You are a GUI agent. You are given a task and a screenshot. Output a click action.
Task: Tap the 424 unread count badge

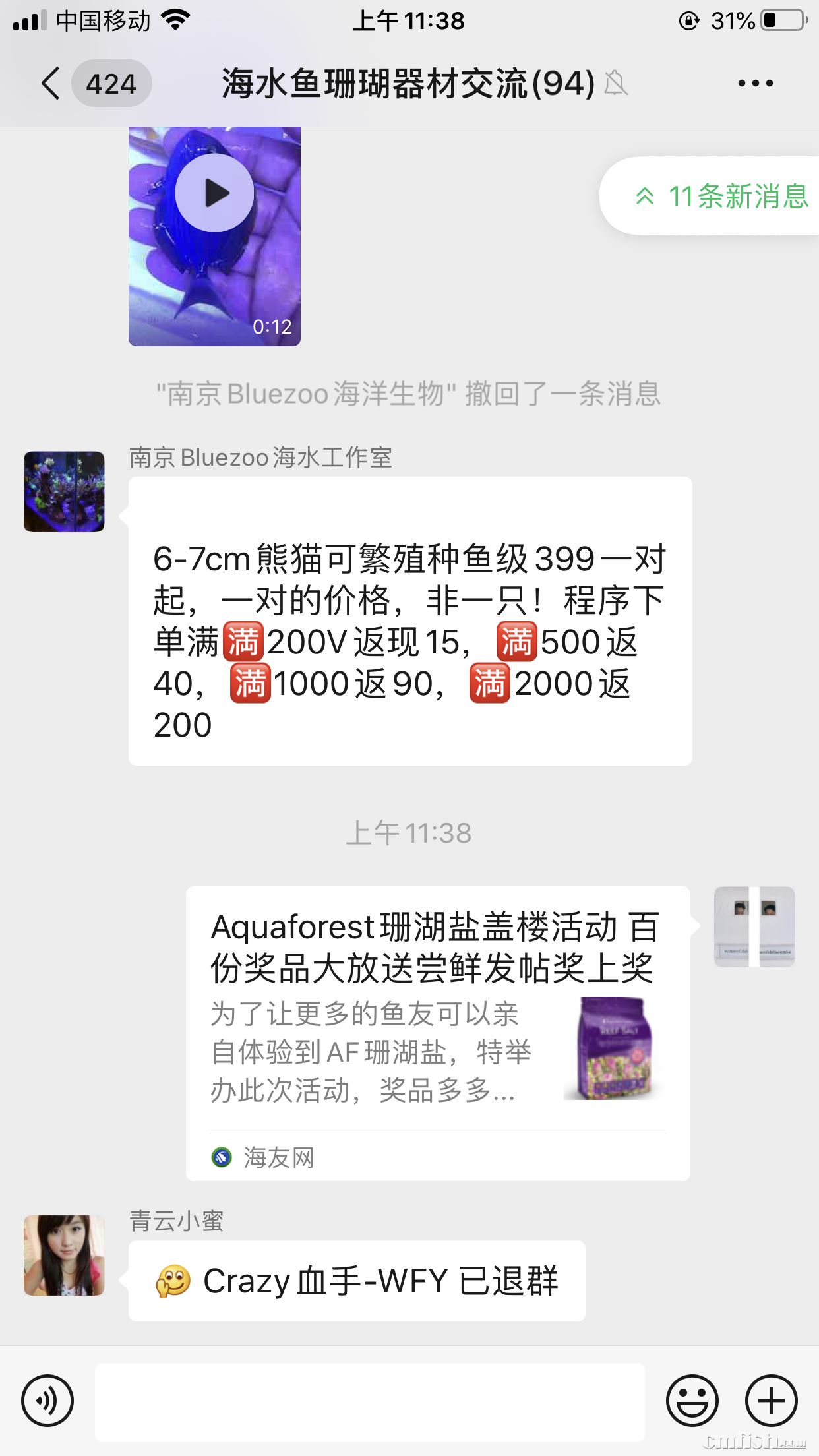[x=112, y=83]
